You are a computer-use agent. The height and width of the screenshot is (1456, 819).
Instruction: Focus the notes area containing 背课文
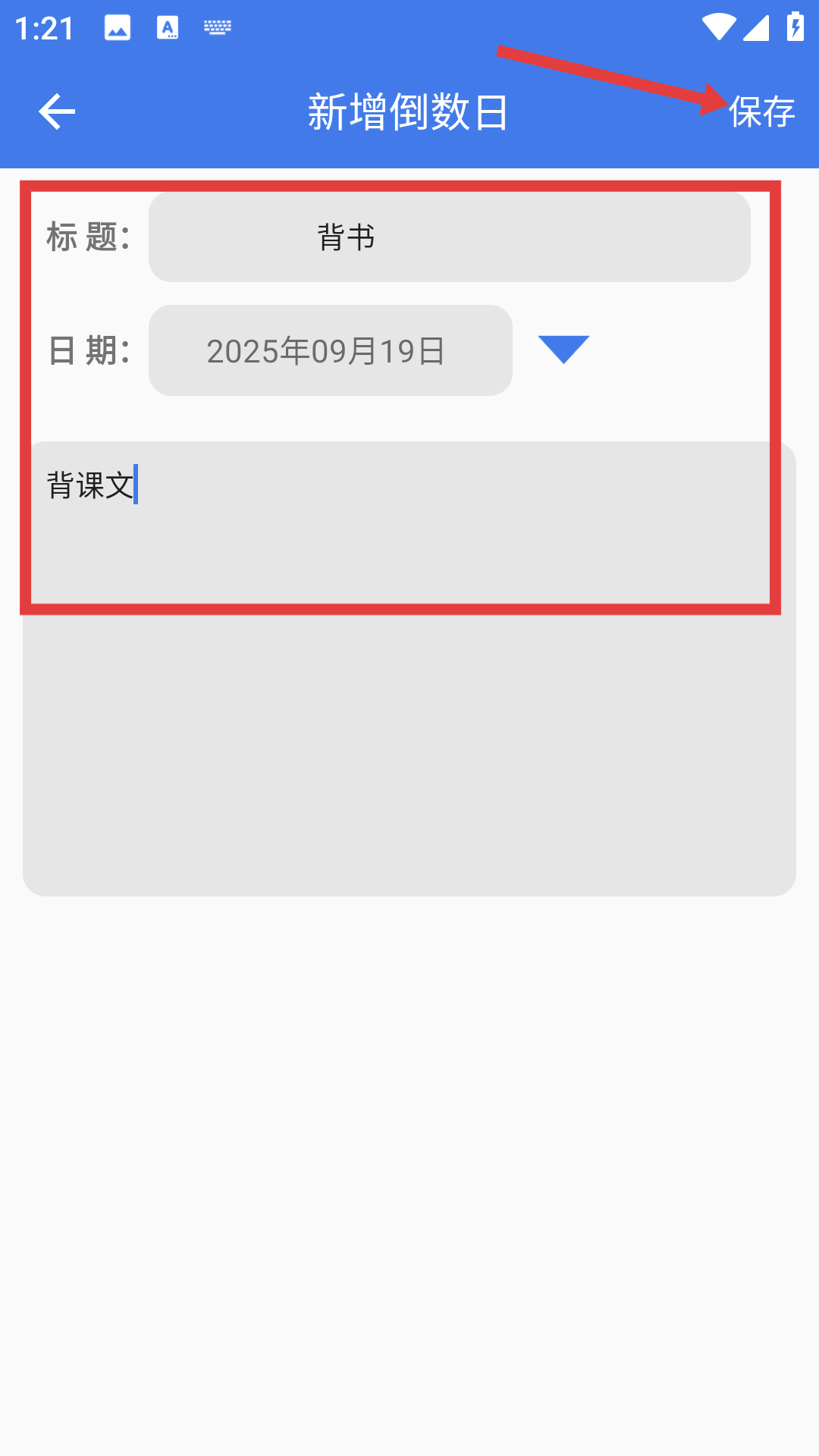409,668
